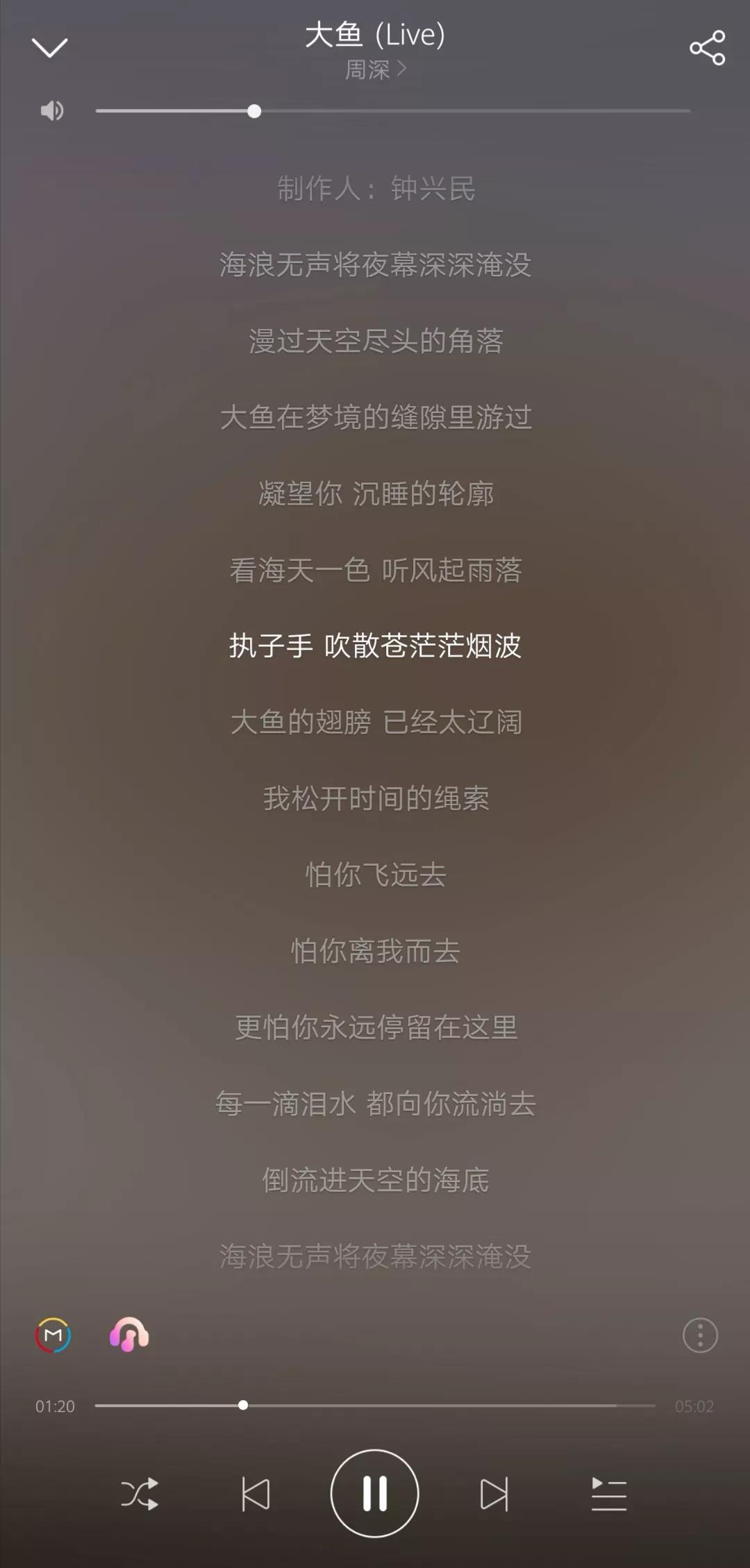Seek along the playback progress bar

[375, 1406]
